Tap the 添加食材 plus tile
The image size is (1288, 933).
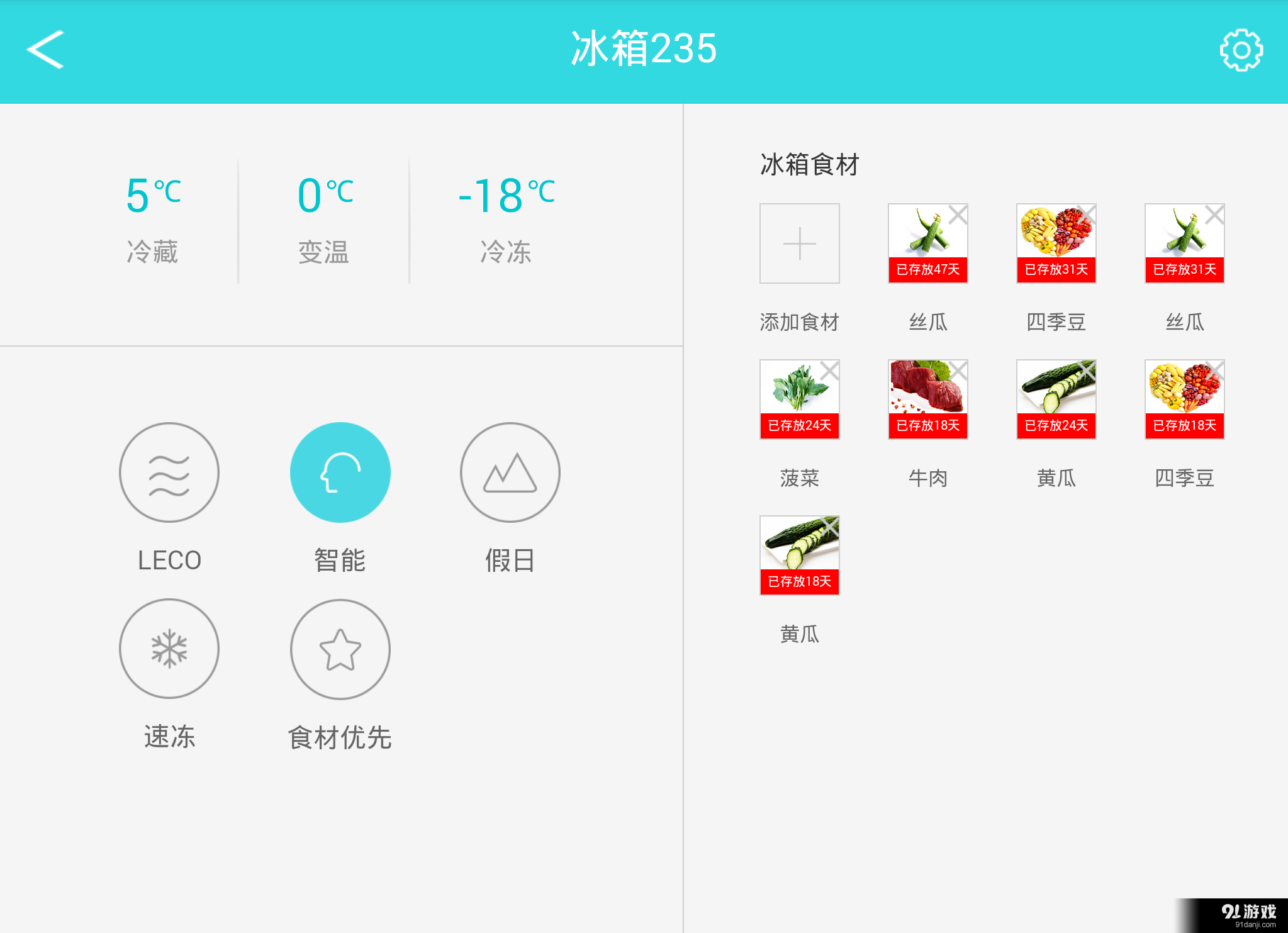click(799, 243)
